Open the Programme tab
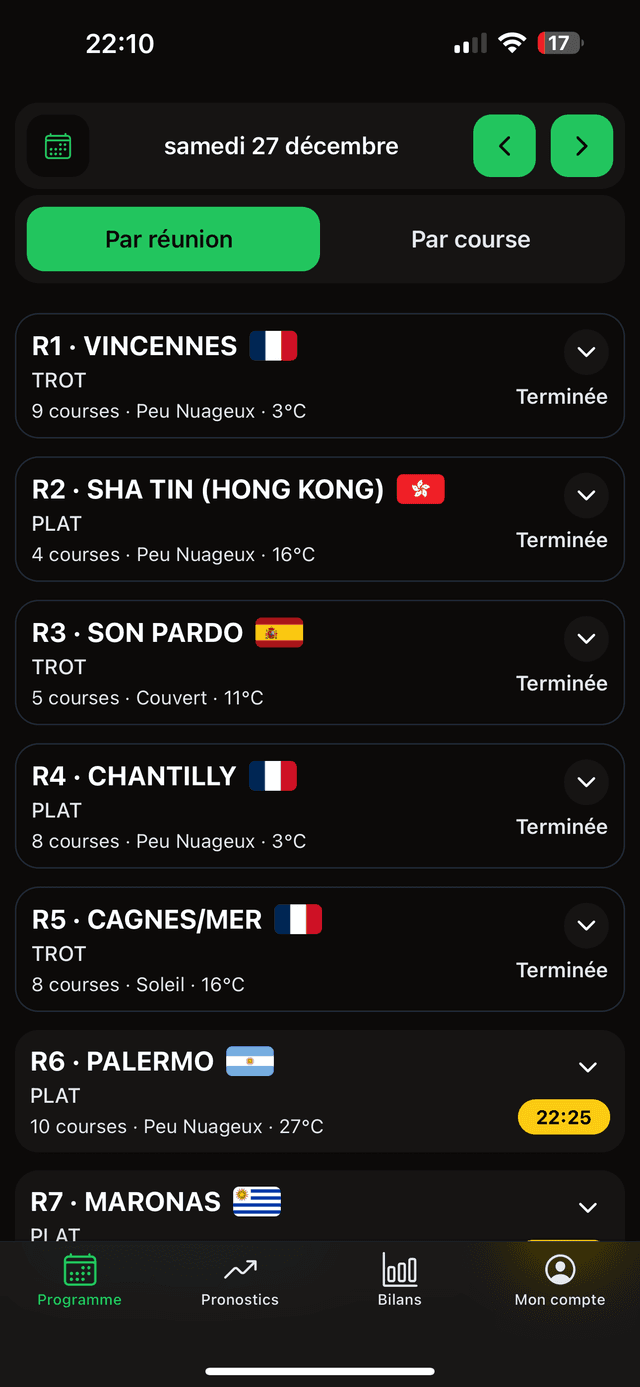 [x=80, y=1280]
